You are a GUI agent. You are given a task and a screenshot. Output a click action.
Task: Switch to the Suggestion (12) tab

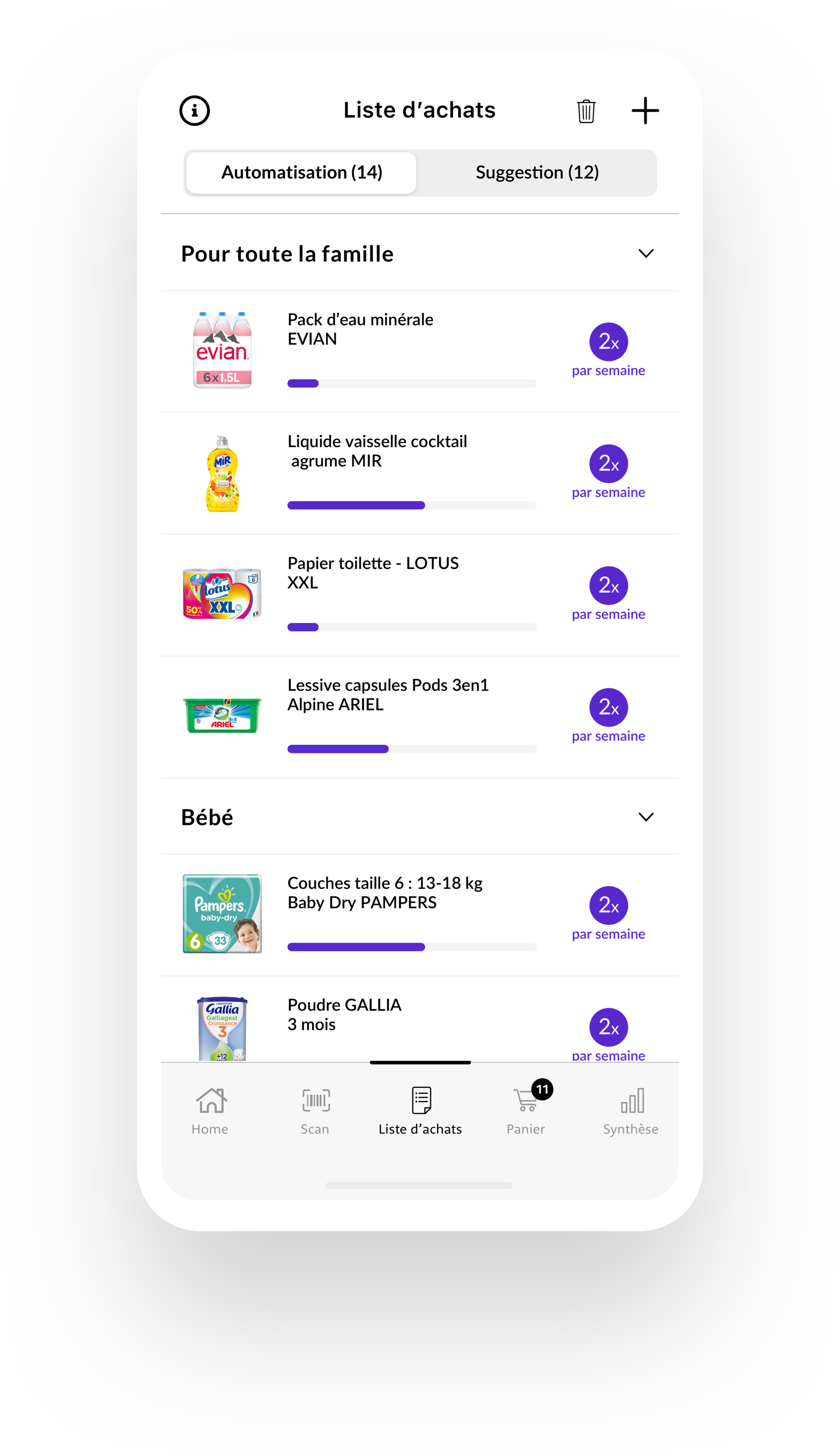[x=537, y=173]
